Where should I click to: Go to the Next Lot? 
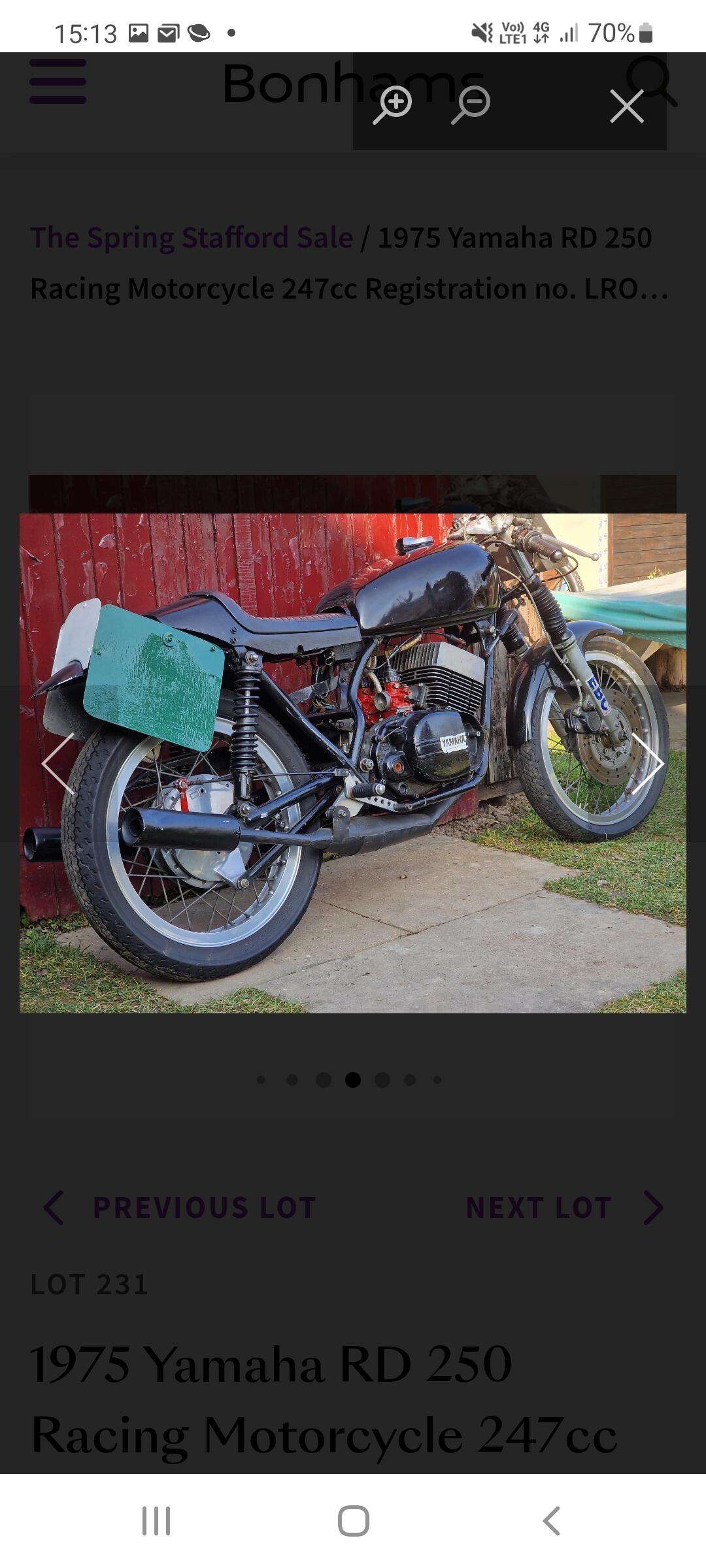coord(565,1207)
